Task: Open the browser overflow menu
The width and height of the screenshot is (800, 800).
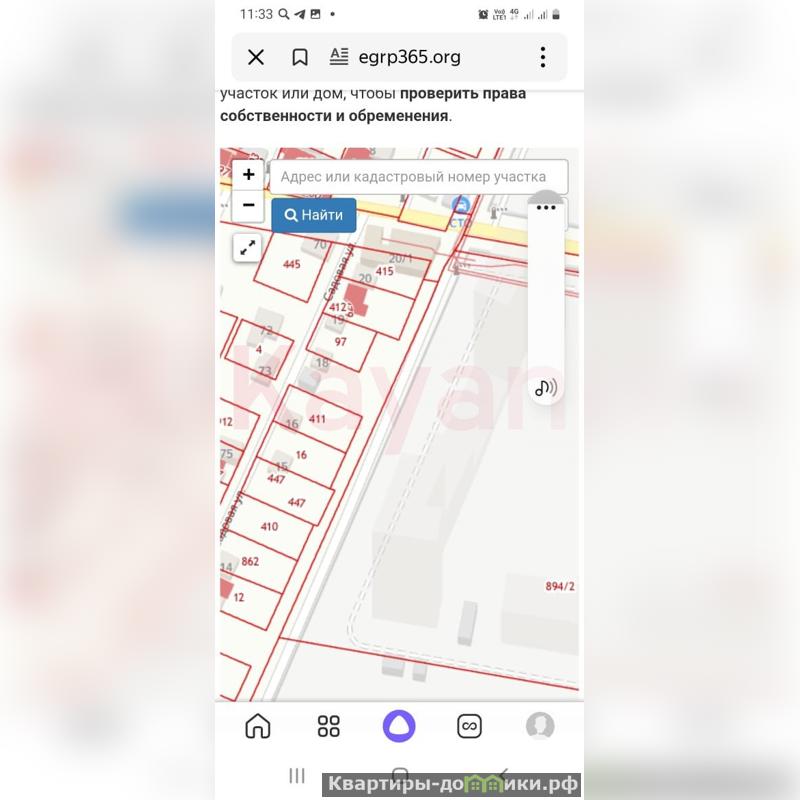Action: (543, 57)
